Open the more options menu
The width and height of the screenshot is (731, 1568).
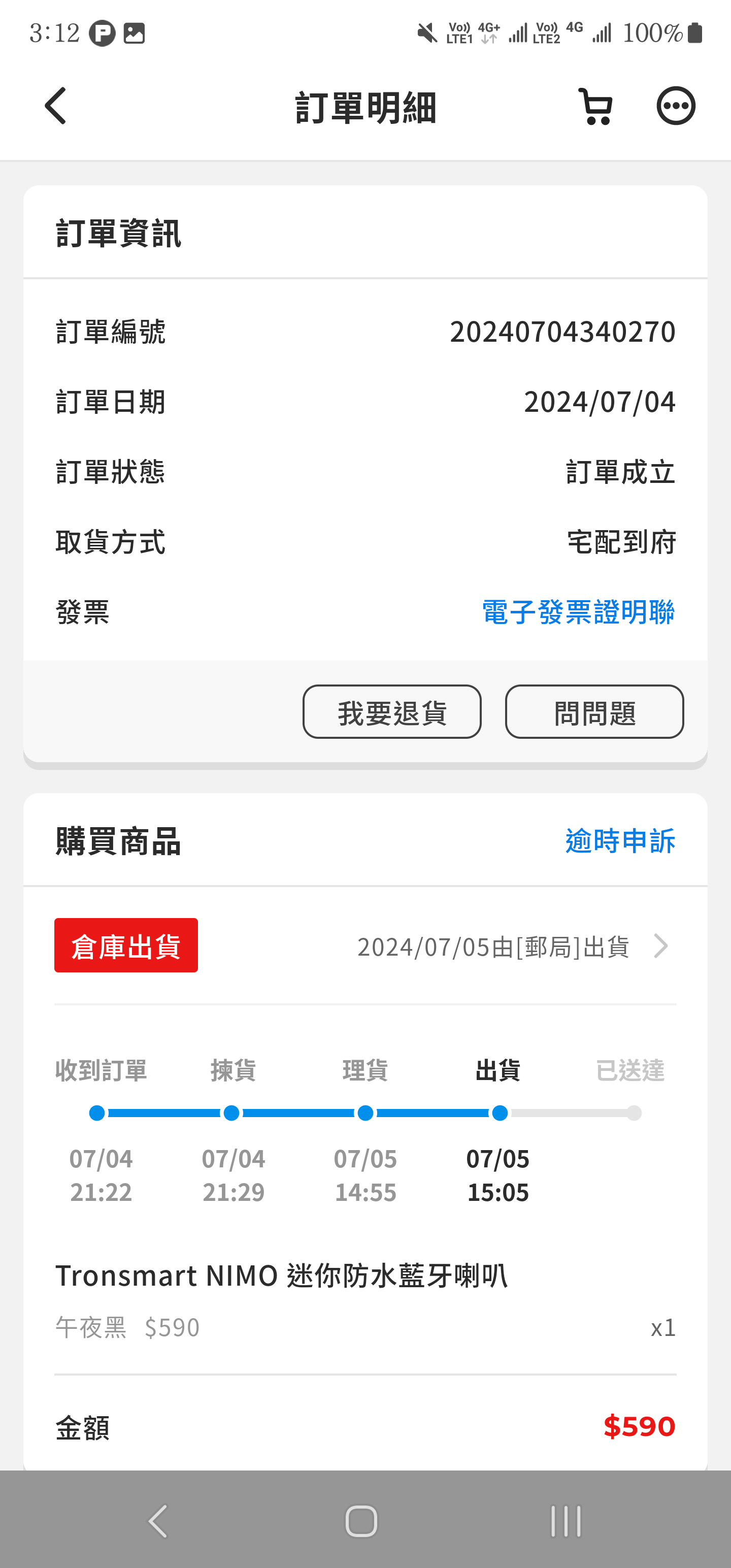pyautogui.click(x=676, y=107)
